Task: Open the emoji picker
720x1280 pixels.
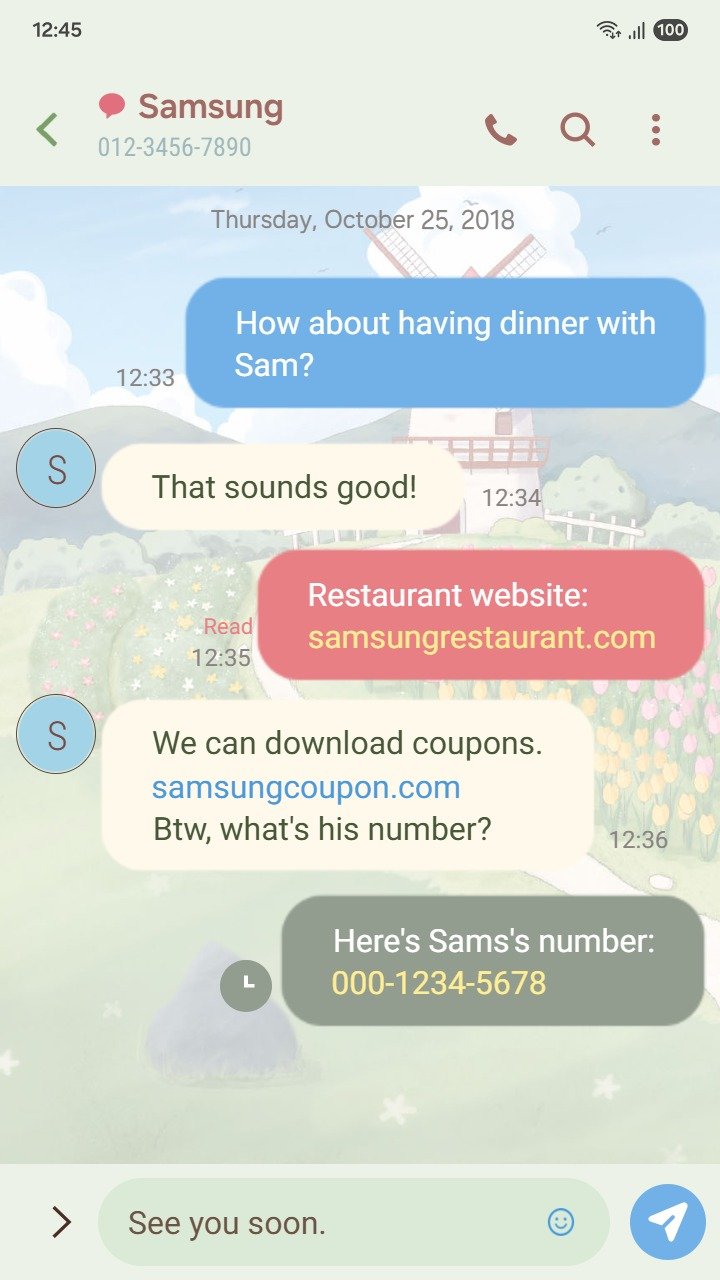Action: 561,1221
